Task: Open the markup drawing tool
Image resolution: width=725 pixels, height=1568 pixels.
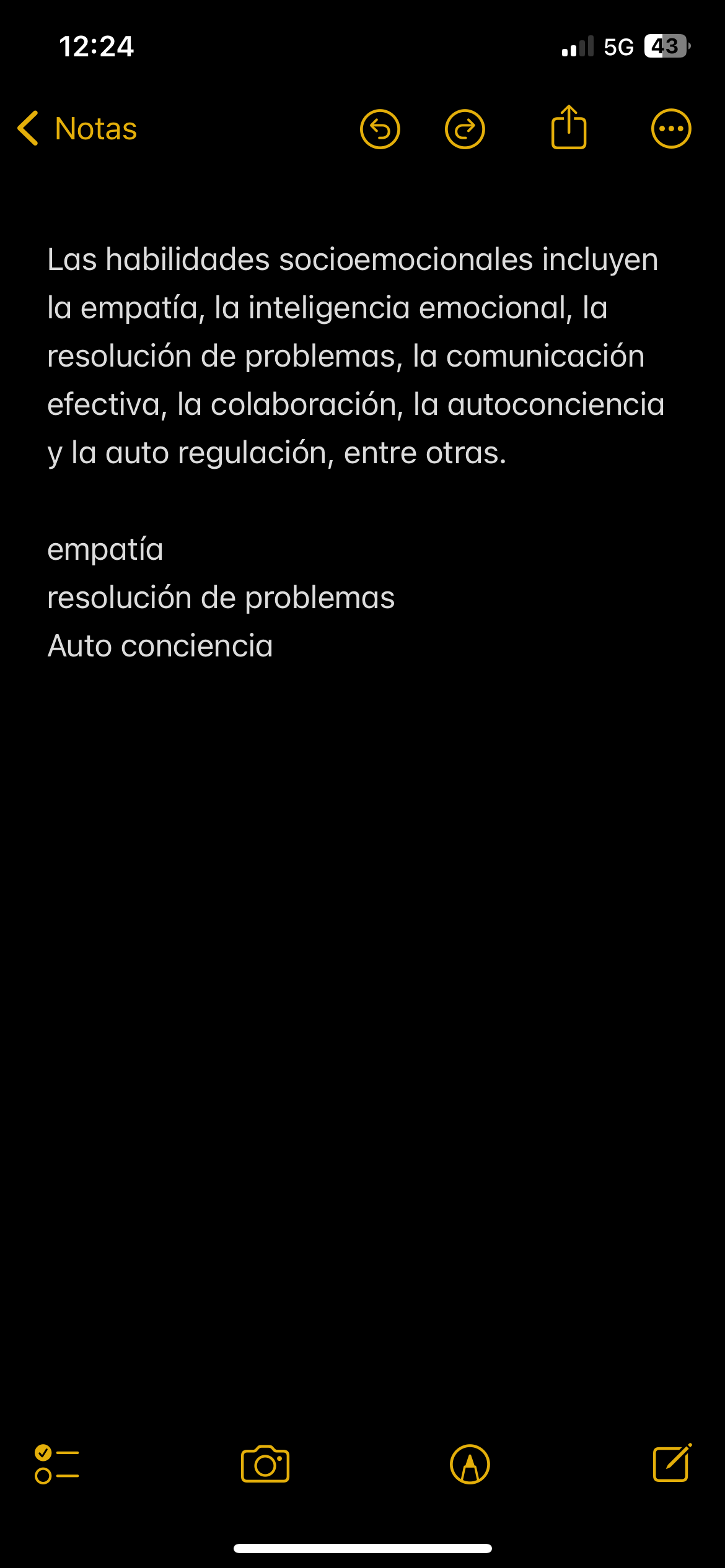Action: click(x=470, y=1465)
